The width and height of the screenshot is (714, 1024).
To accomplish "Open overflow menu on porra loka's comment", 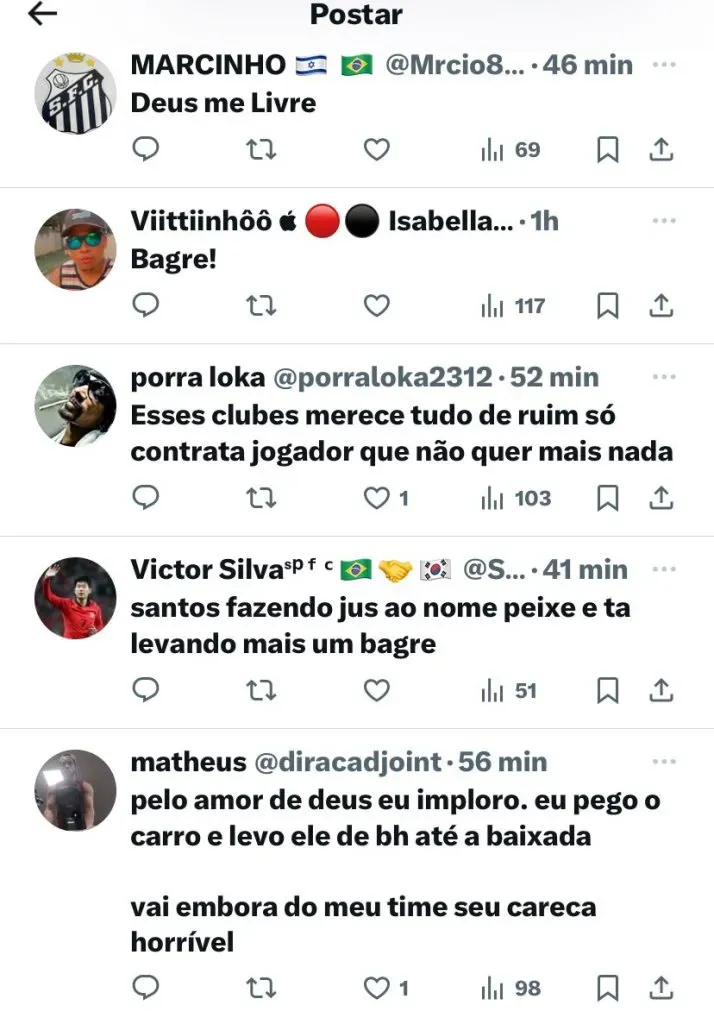I will point(663,377).
